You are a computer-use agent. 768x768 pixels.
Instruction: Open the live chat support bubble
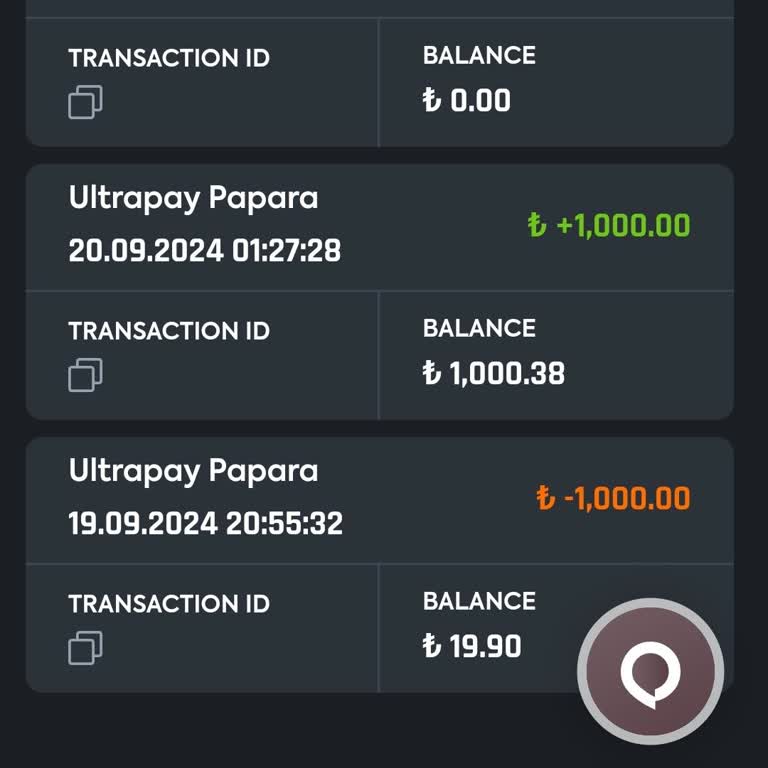(650, 669)
